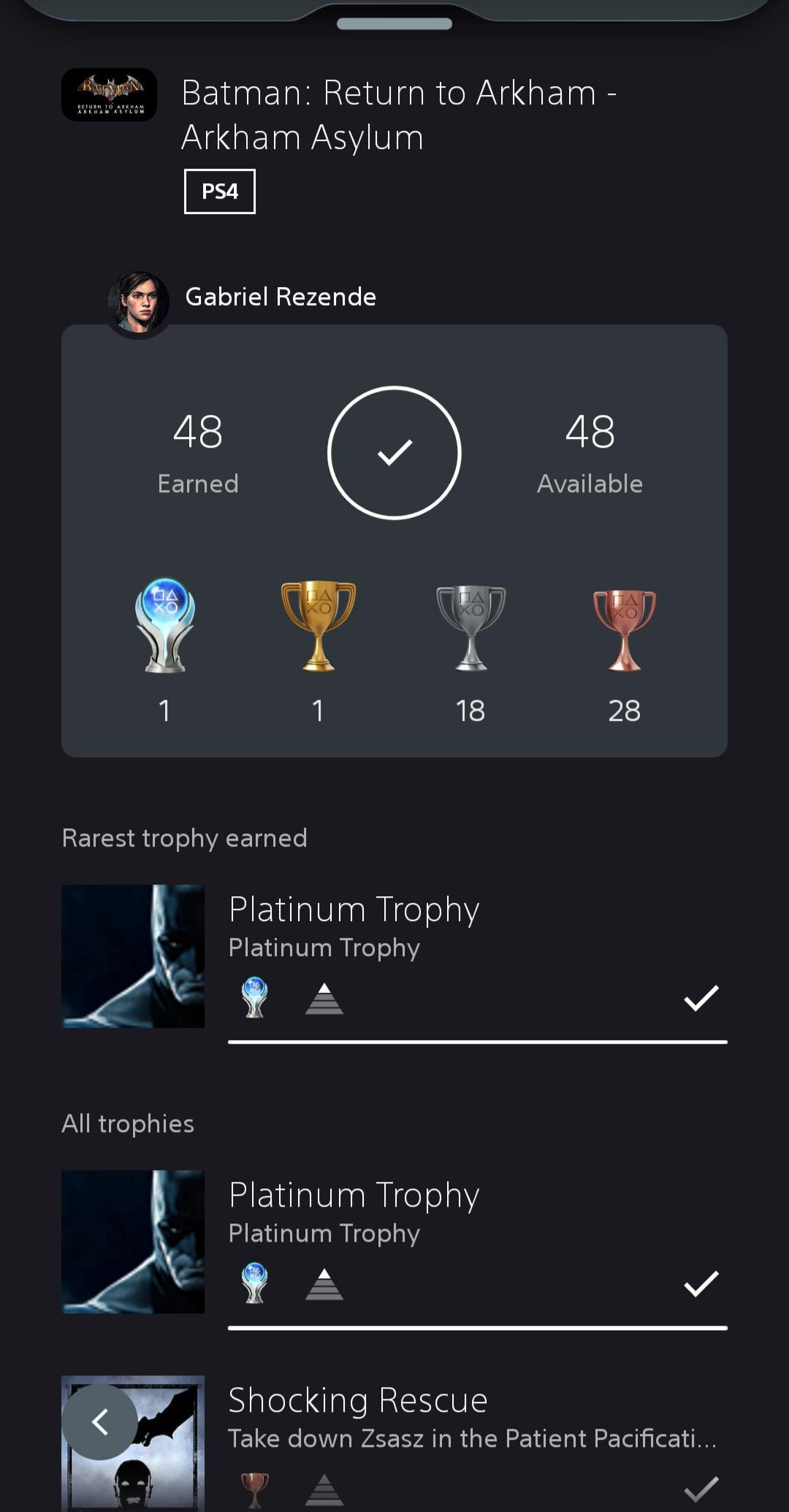
Task: Open Platinum Trophy under Rarest trophy earned
Action: [x=394, y=957]
